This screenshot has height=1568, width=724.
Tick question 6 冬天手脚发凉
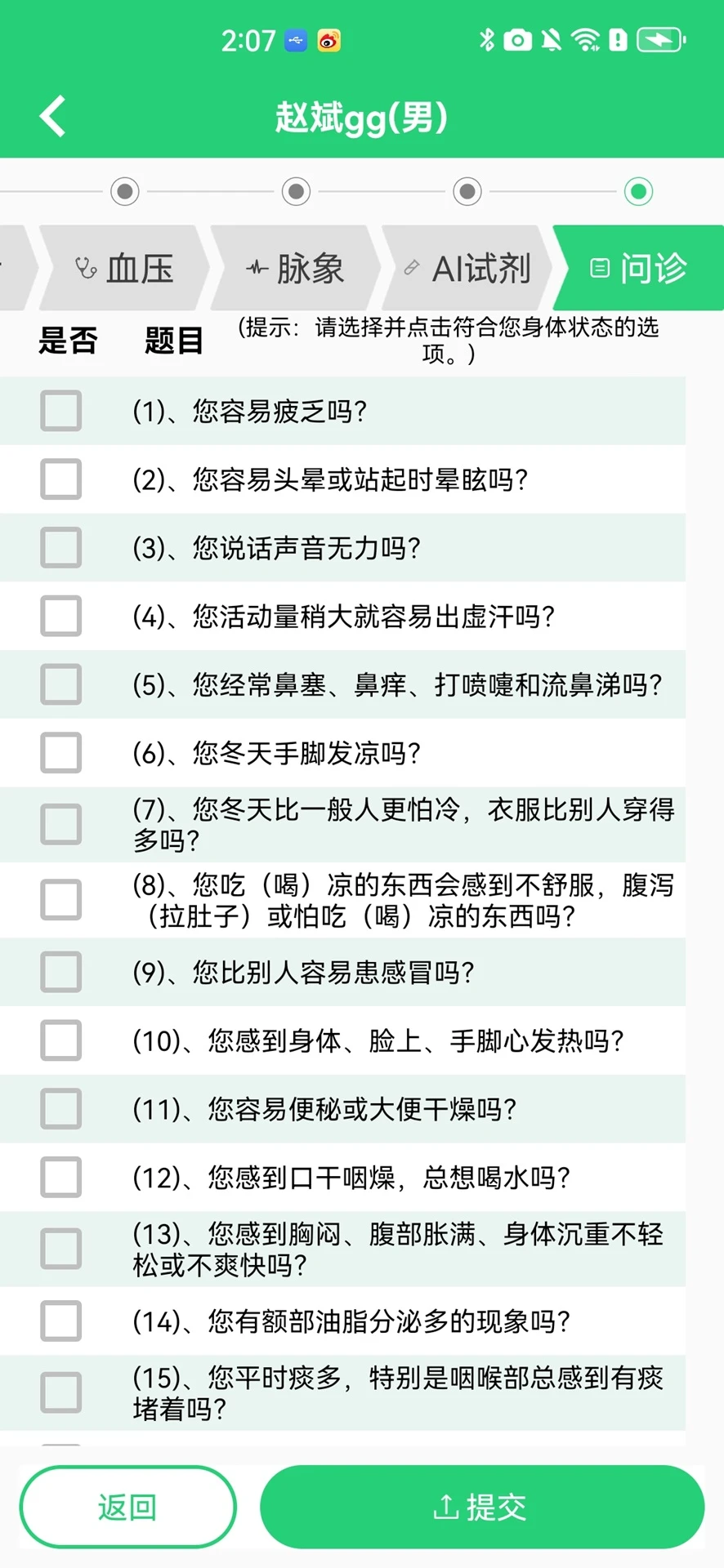[61, 753]
